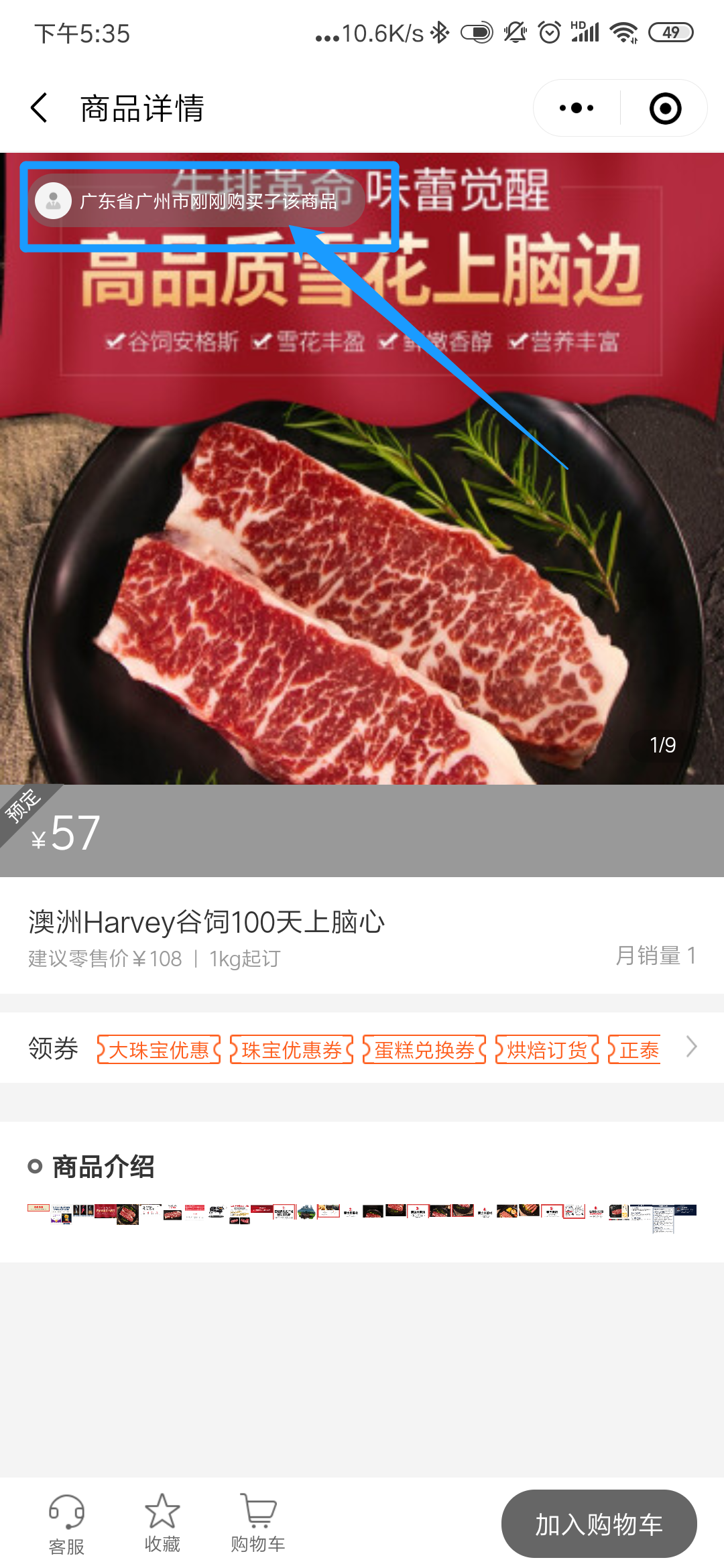Tap the 领券 label
Image resolution: width=724 pixels, height=1568 pixels.
(x=52, y=1045)
